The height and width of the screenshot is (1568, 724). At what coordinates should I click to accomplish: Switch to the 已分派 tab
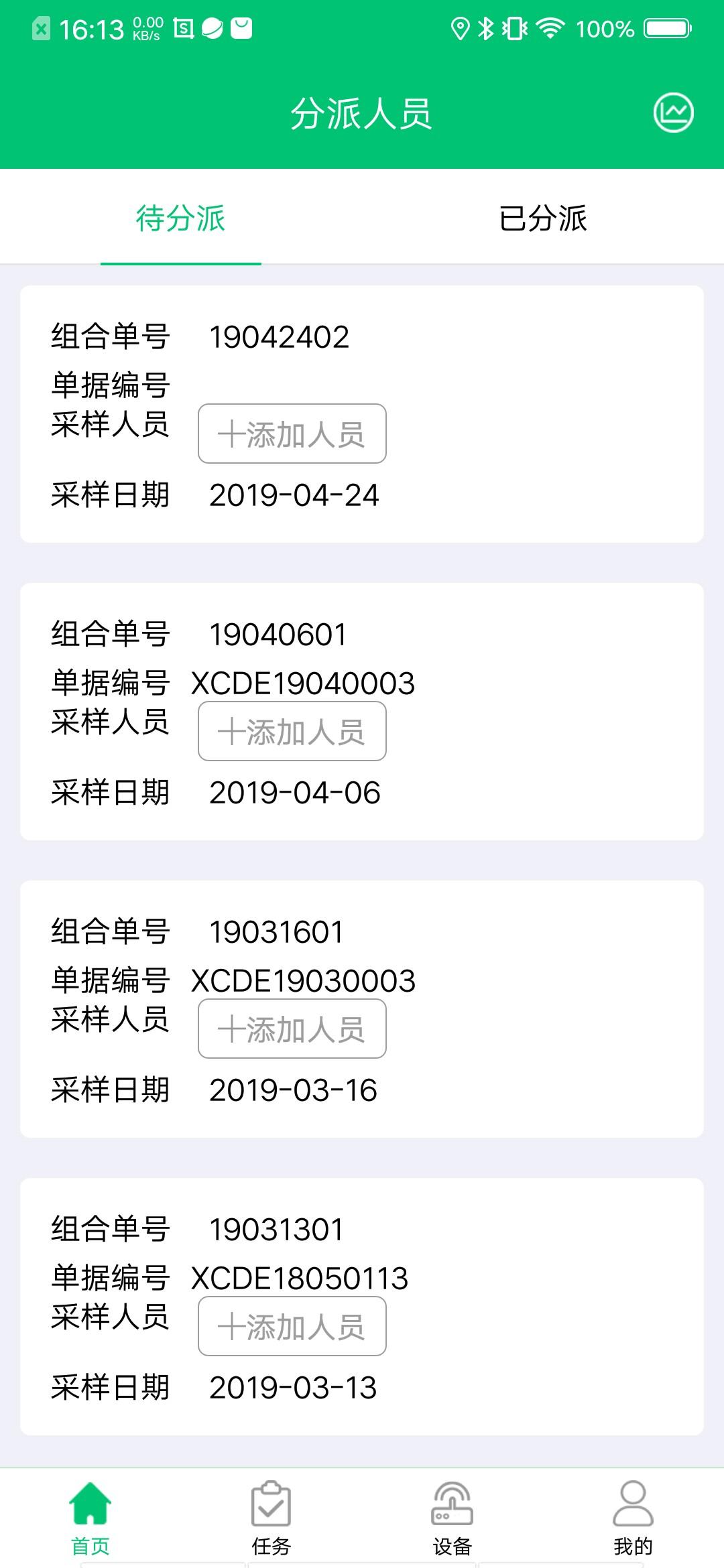543,218
